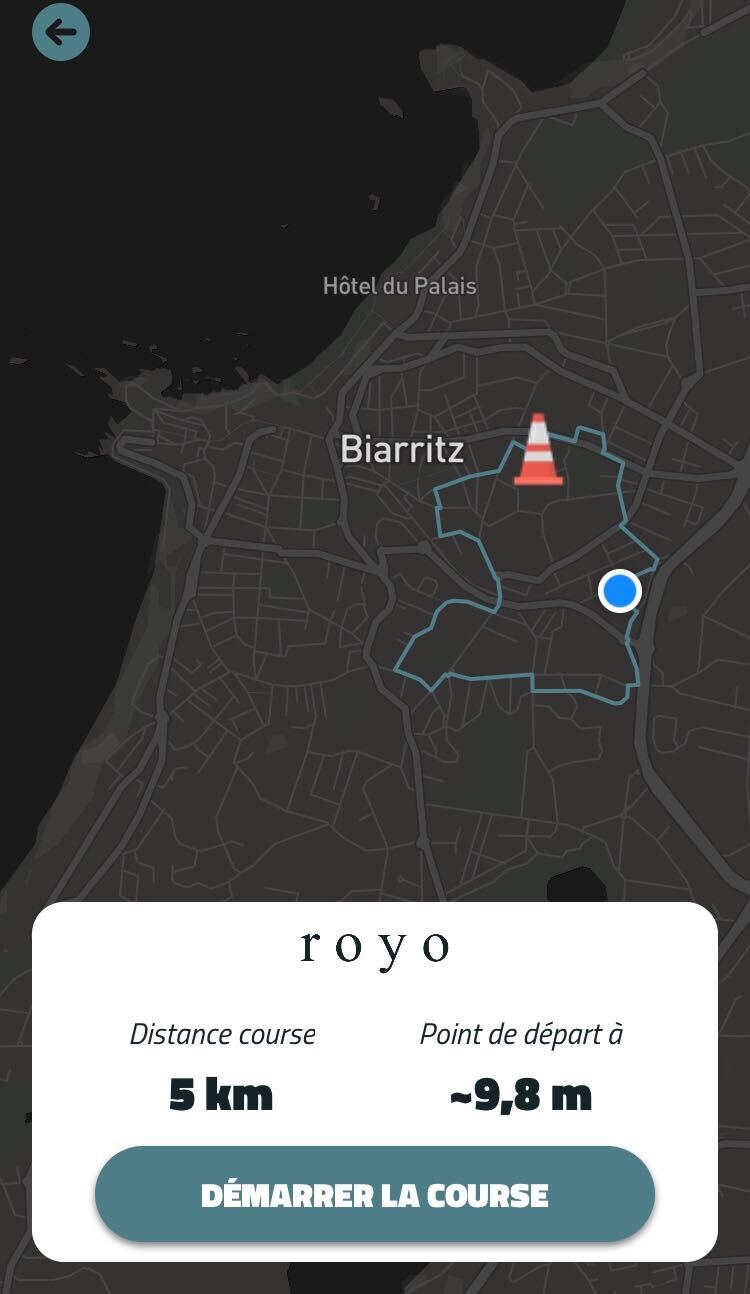The image size is (750, 1294).
Task: Go back using the arrow icon
Action: pos(61,32)
